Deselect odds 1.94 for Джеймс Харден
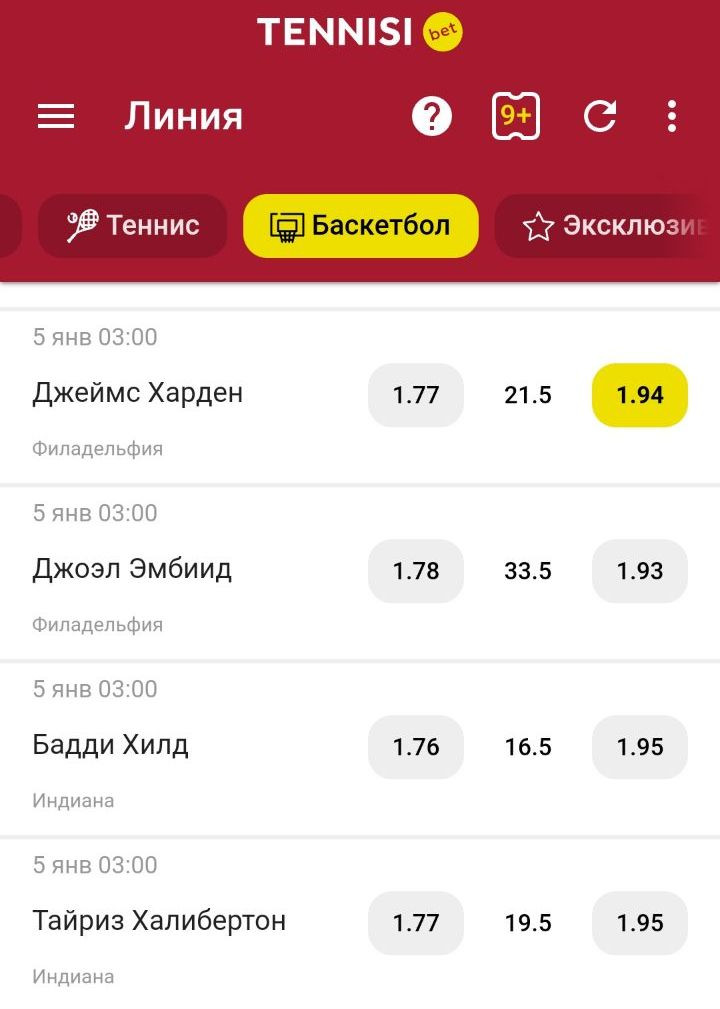 point(640,395)
